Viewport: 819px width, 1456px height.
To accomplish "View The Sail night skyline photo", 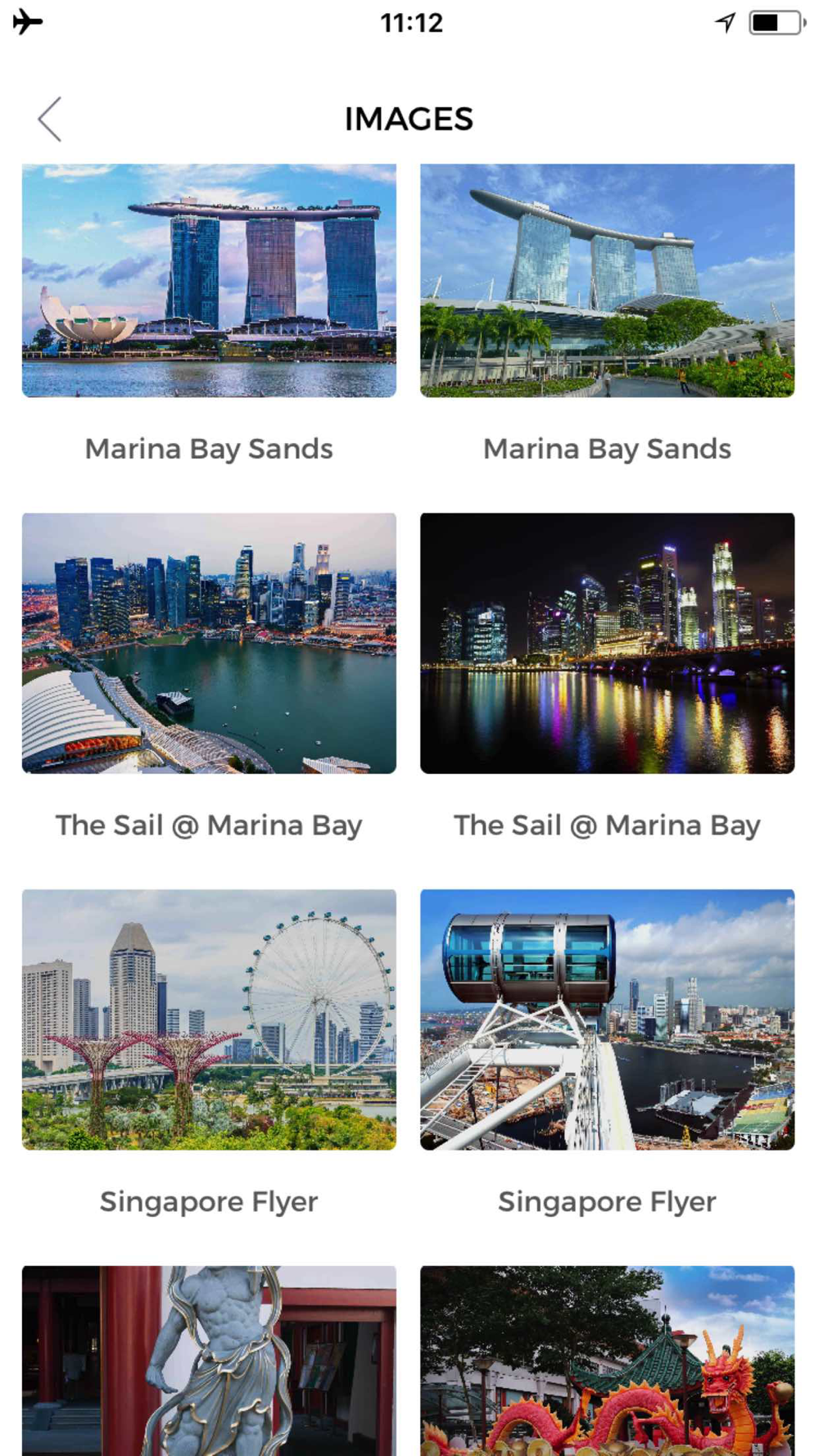I will coord(607,643).
